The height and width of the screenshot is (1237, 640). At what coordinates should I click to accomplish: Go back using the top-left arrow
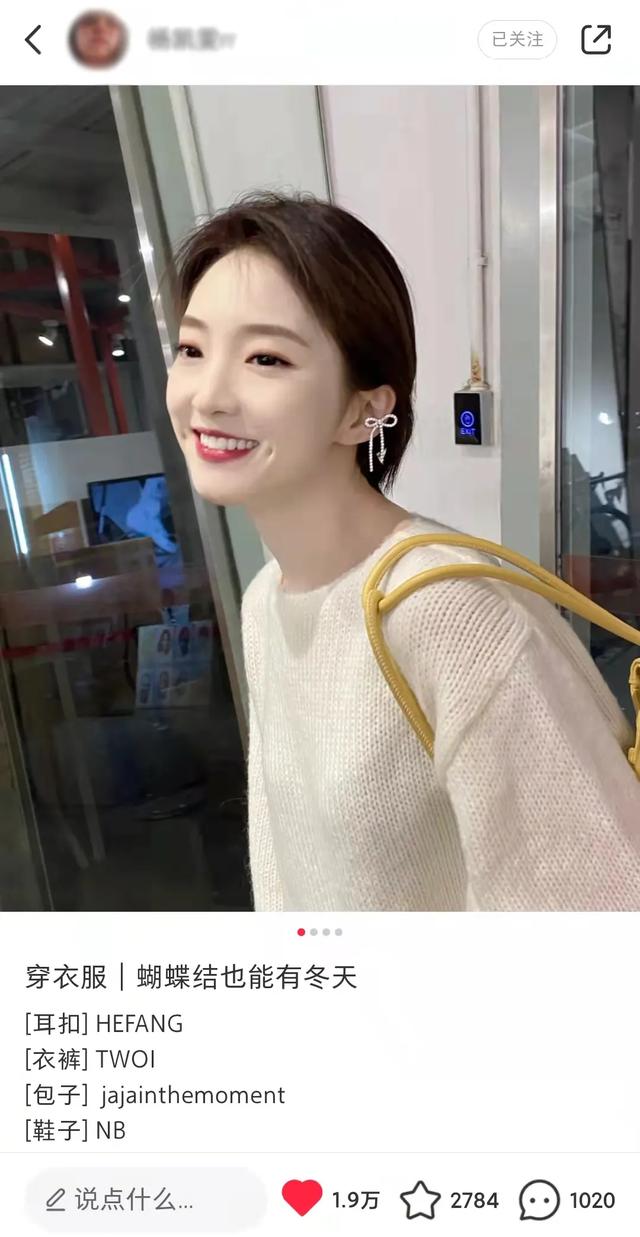click(x=34, y=40)
